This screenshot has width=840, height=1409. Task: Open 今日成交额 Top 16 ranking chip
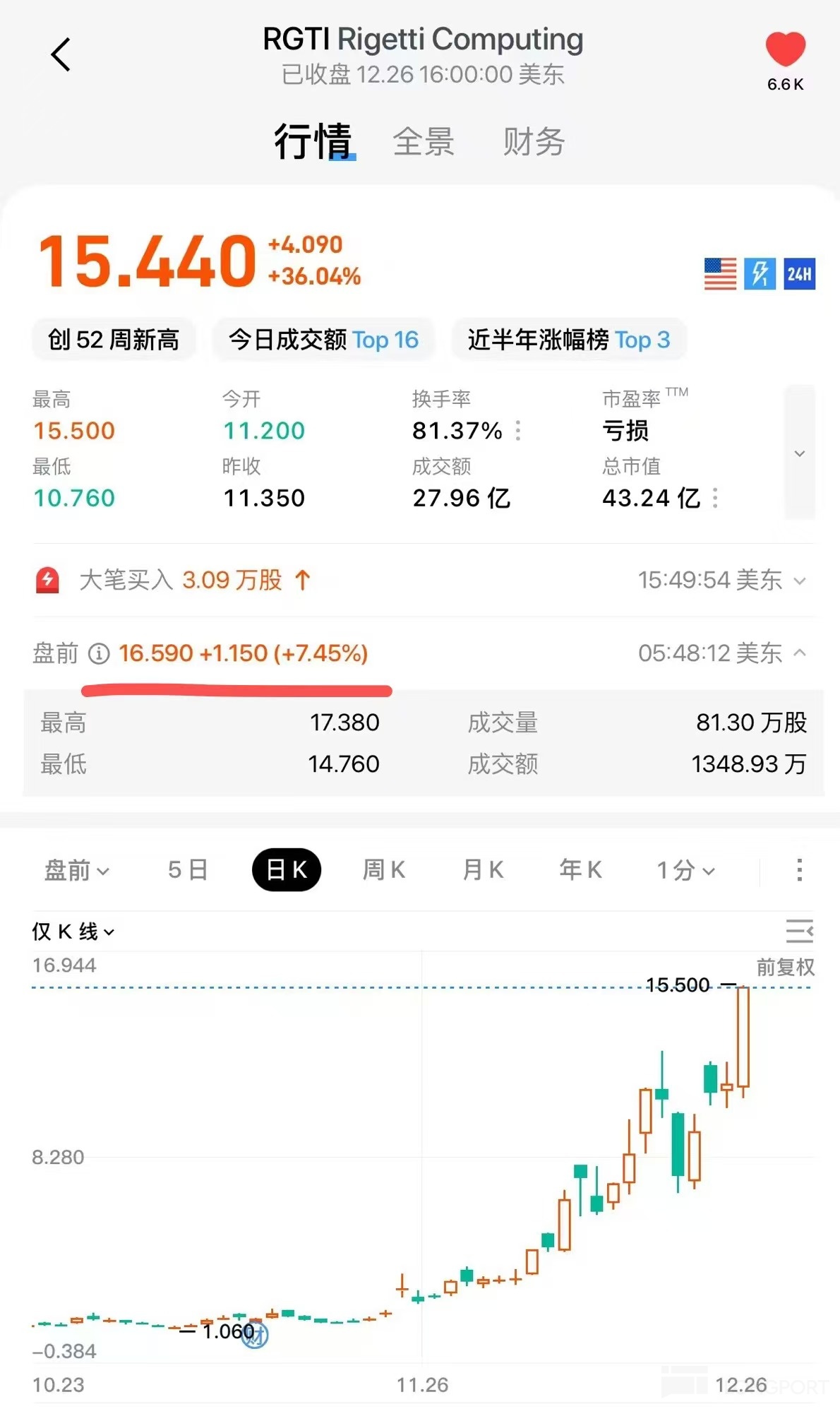click(323, 340)
